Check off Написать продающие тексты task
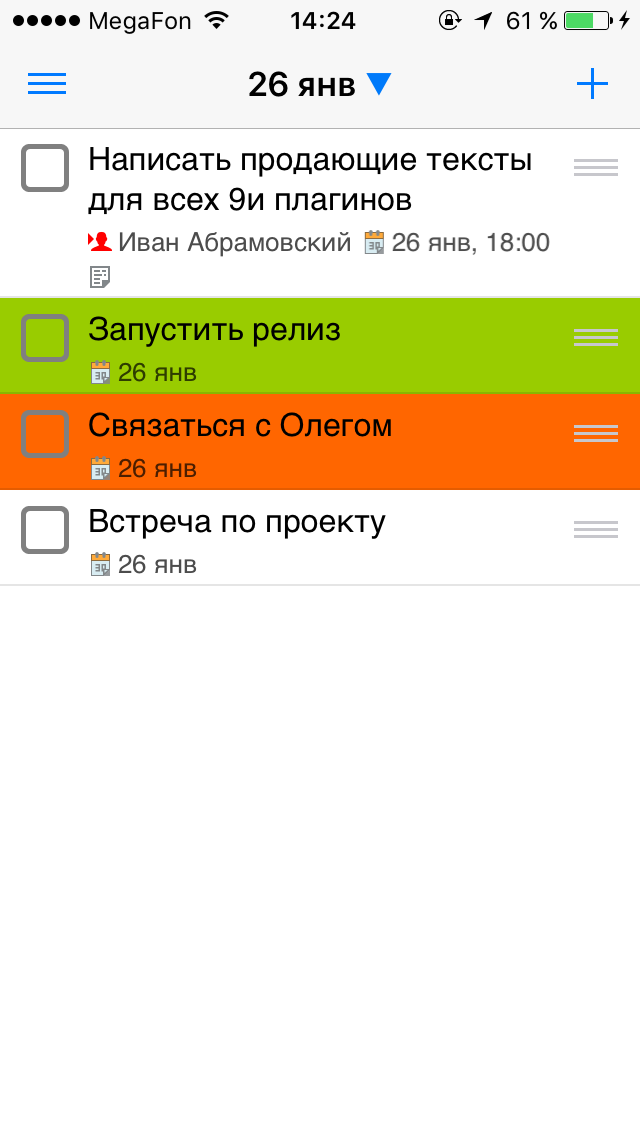This screenshot has width=640, height=1136. tap(45, 168)
